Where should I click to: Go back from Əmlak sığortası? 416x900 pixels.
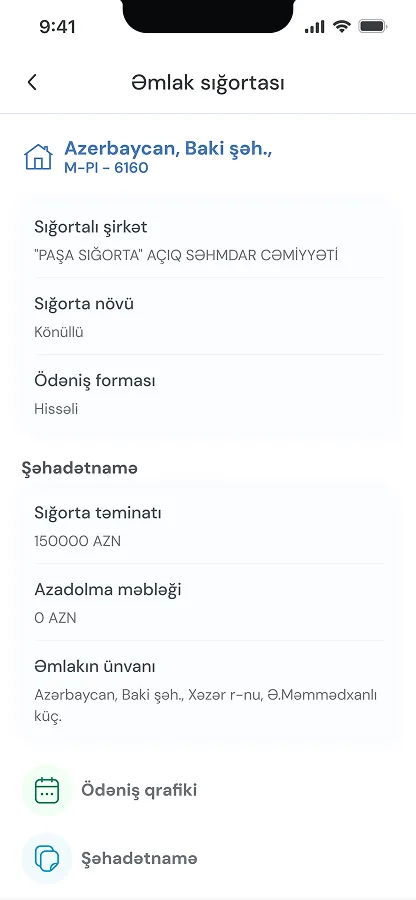click(32, 83)
